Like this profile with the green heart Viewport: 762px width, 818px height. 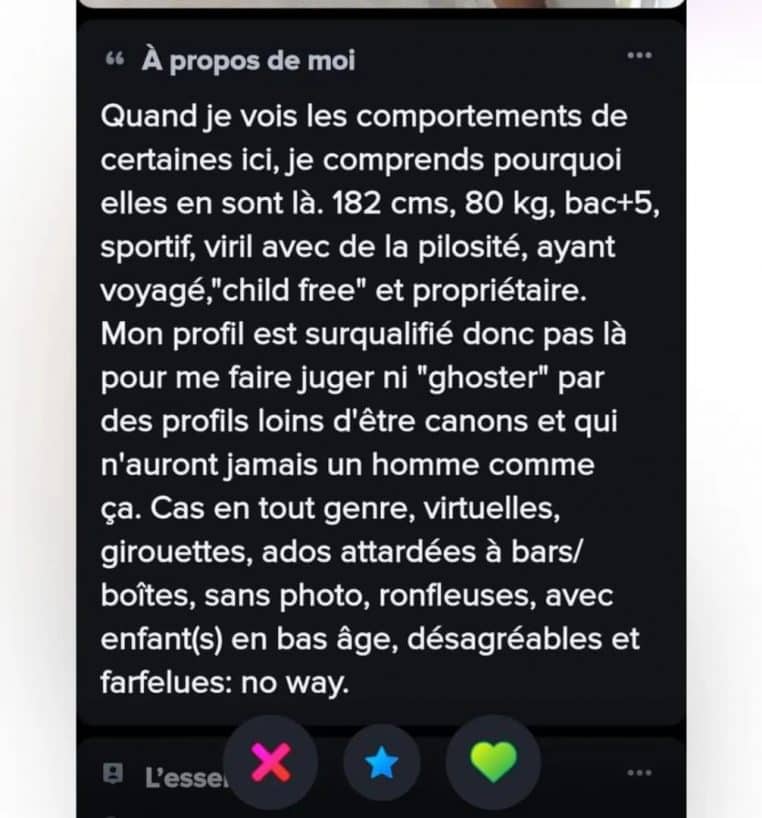coord(493,764)
